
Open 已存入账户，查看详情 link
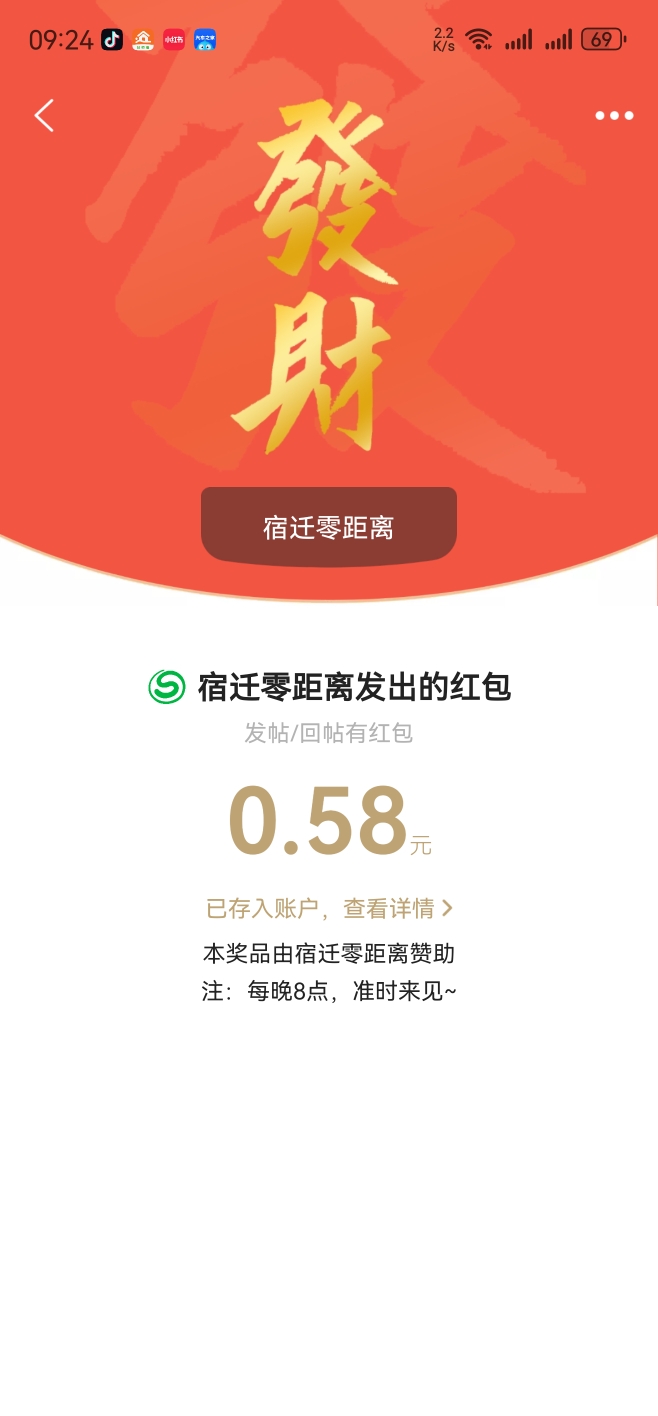coord(329,908)
